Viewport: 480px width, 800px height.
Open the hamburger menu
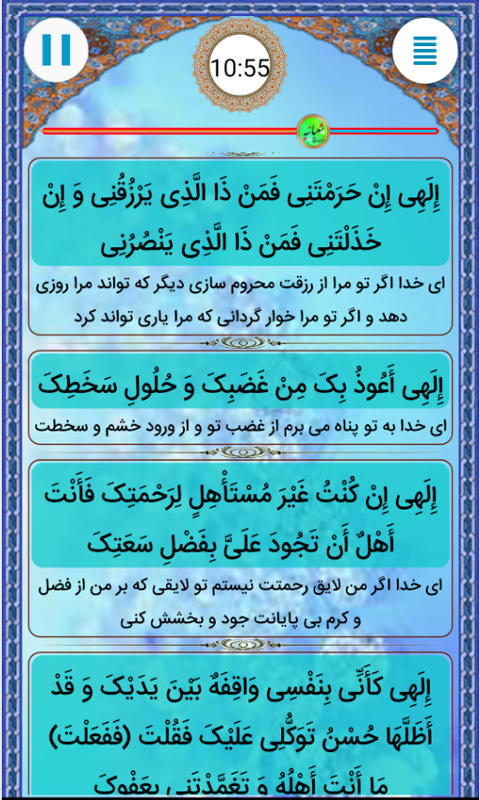[x=424, y=50]
